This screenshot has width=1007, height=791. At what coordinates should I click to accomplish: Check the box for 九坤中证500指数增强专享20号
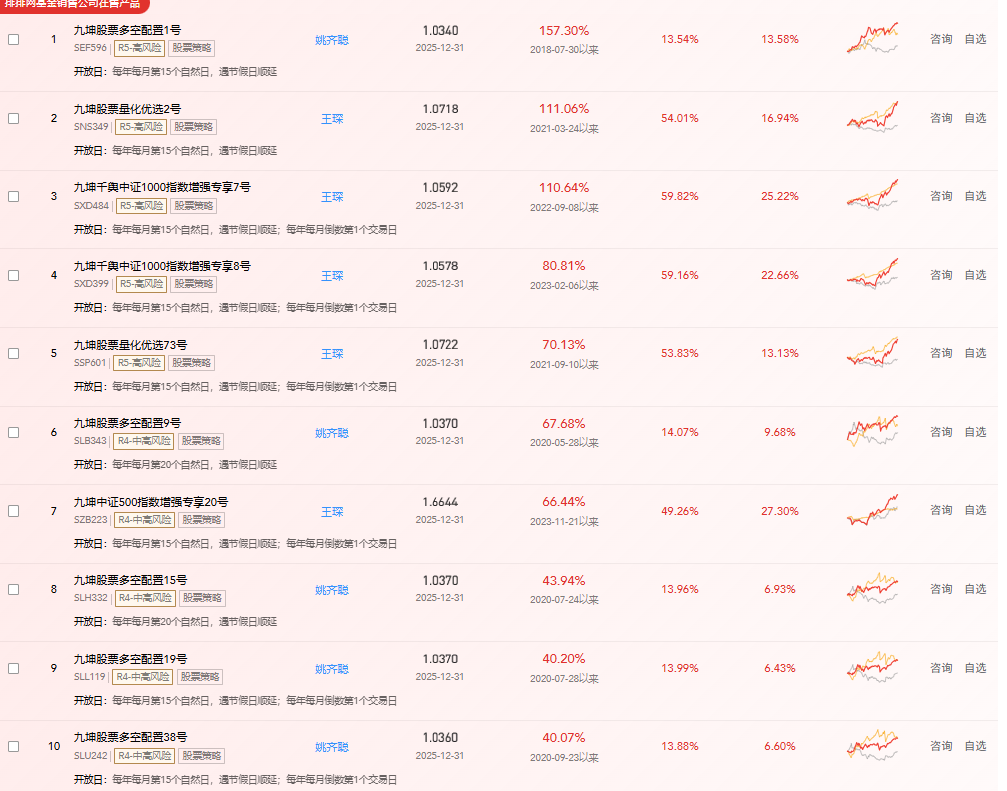(x=13, y=511)
